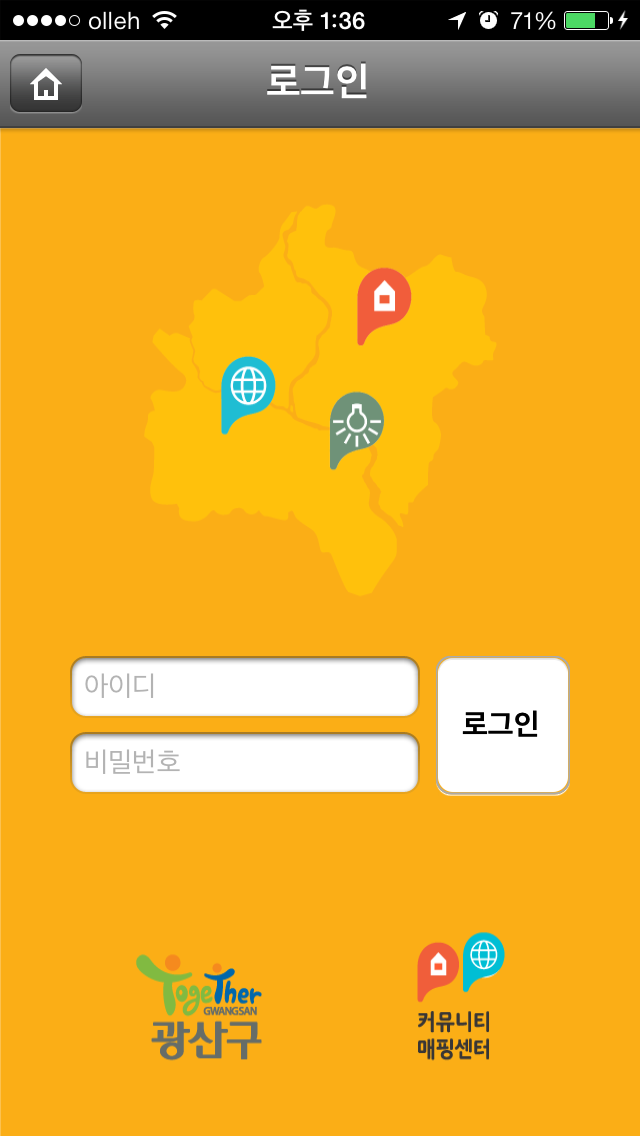Go to the home screen via house icon
Screen dimensions: 640x1136
pyautogui.click(x=46, y=84)
